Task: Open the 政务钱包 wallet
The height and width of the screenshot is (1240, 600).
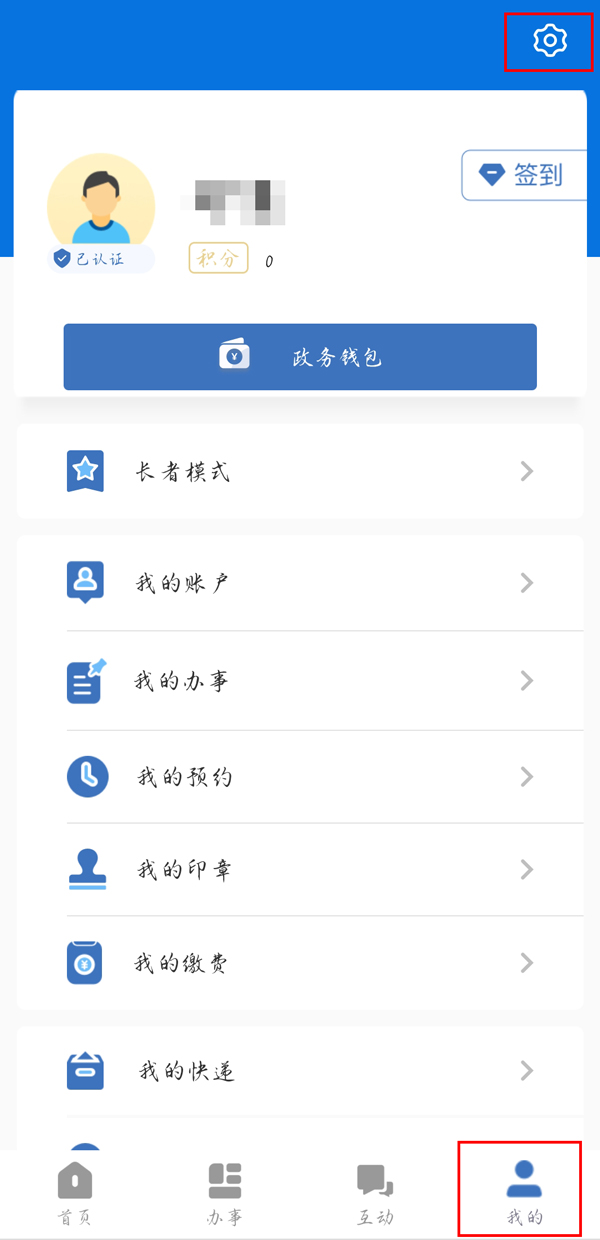Action: (x=300, y=357)
